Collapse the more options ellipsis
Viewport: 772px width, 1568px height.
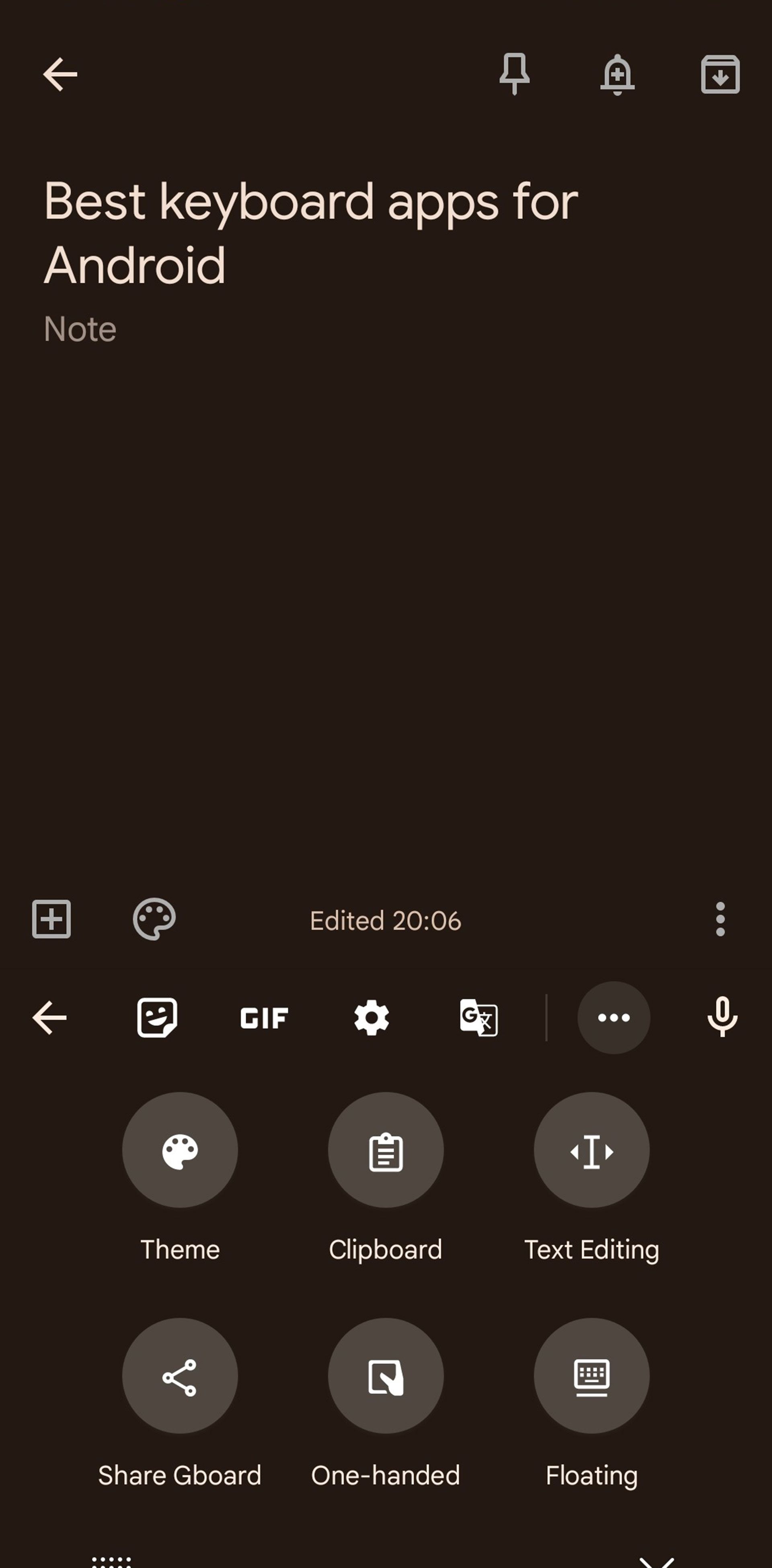pos(613,1017)
